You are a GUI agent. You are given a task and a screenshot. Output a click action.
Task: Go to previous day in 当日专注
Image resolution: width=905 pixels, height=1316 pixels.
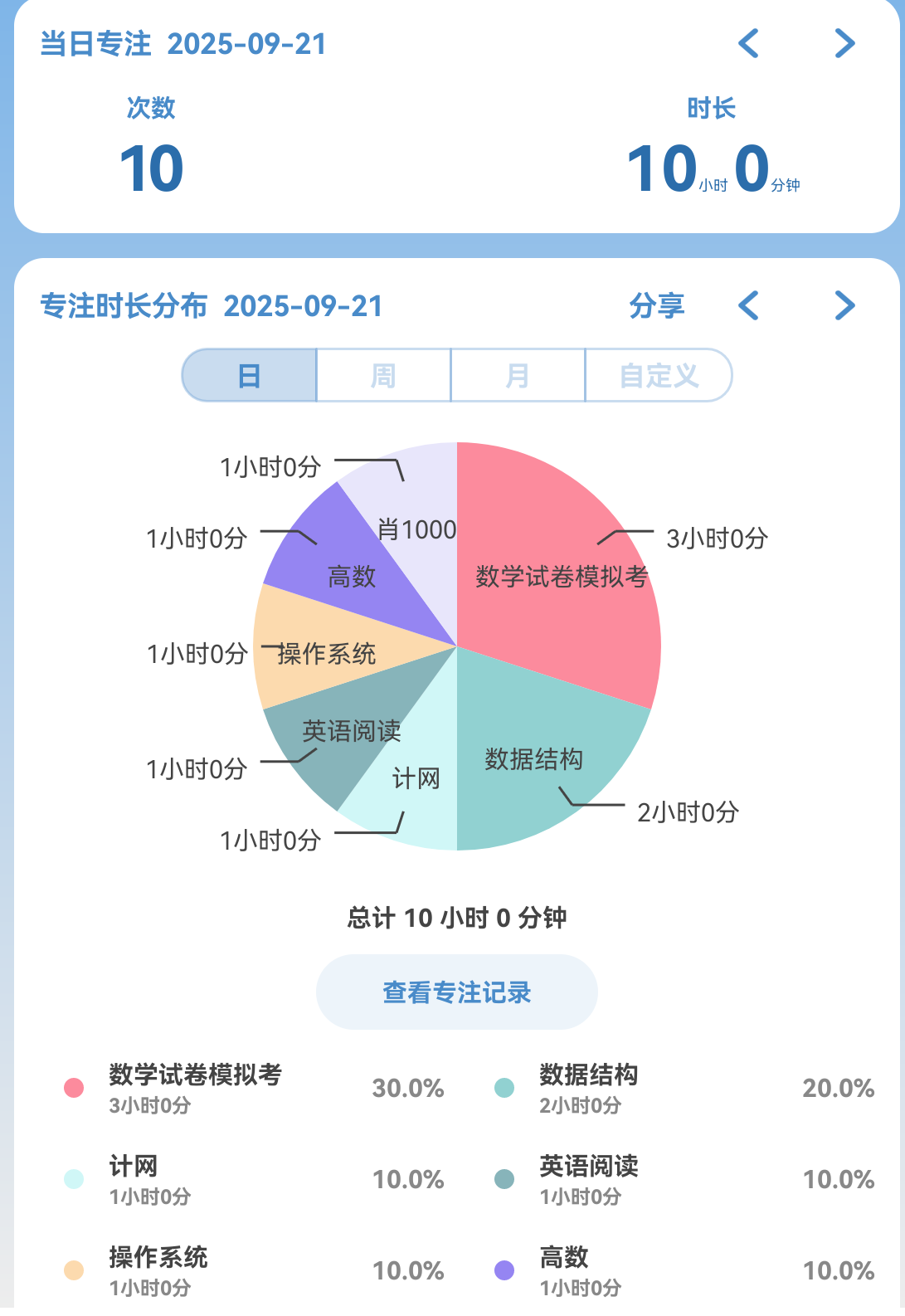749,43
